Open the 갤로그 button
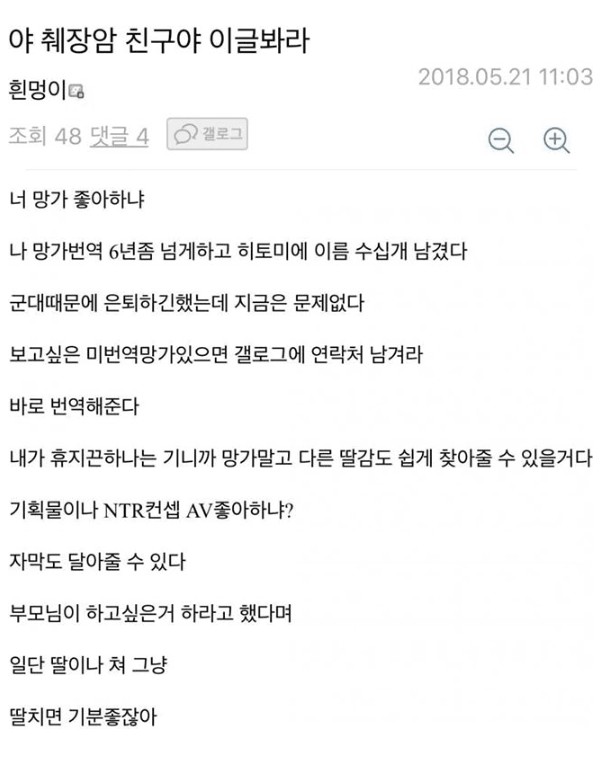Screen dimensions: 611x762 pyautogui.click(x=208, y=134)
